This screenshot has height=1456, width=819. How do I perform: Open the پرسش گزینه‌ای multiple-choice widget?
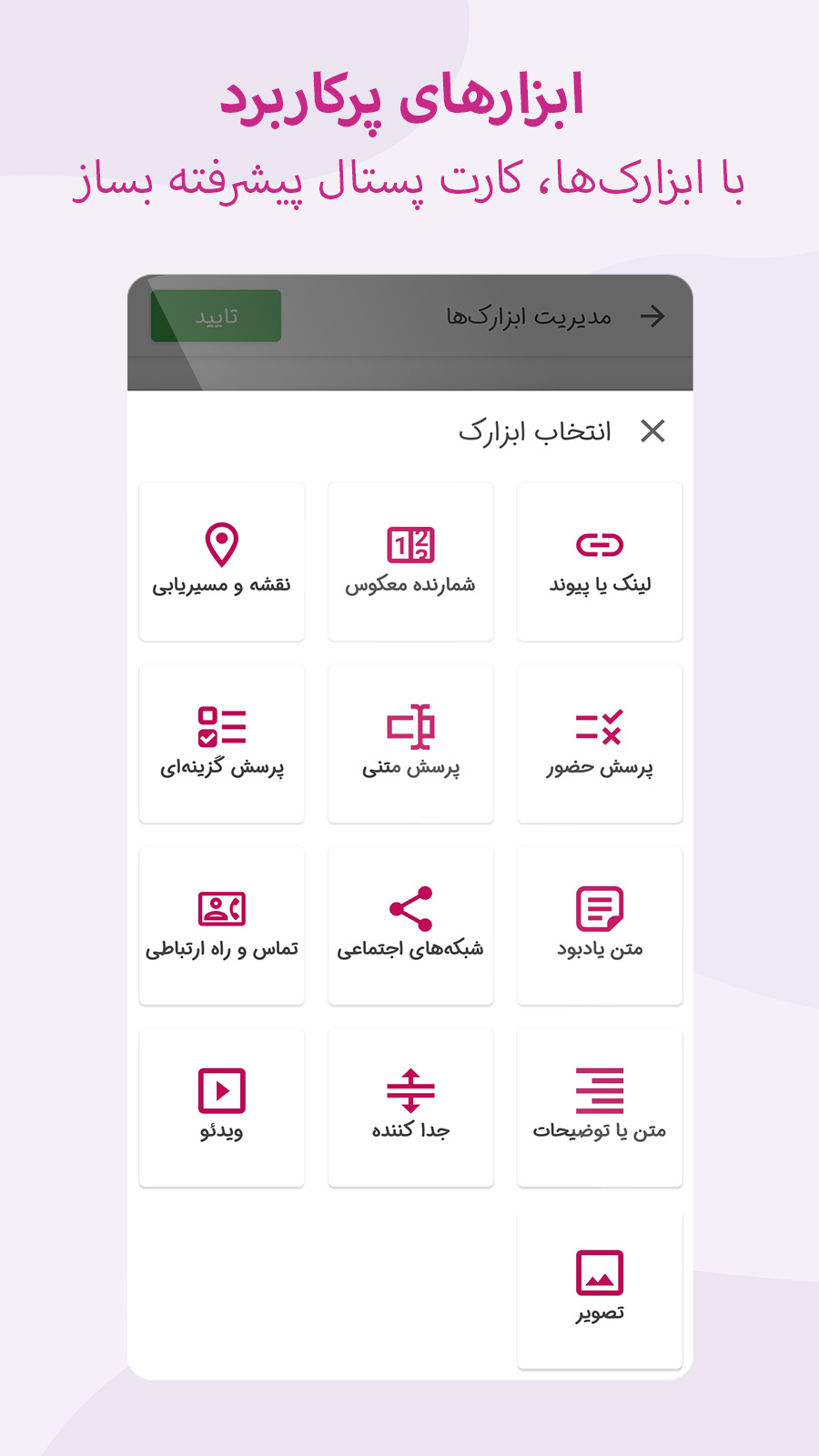point(221,743)
